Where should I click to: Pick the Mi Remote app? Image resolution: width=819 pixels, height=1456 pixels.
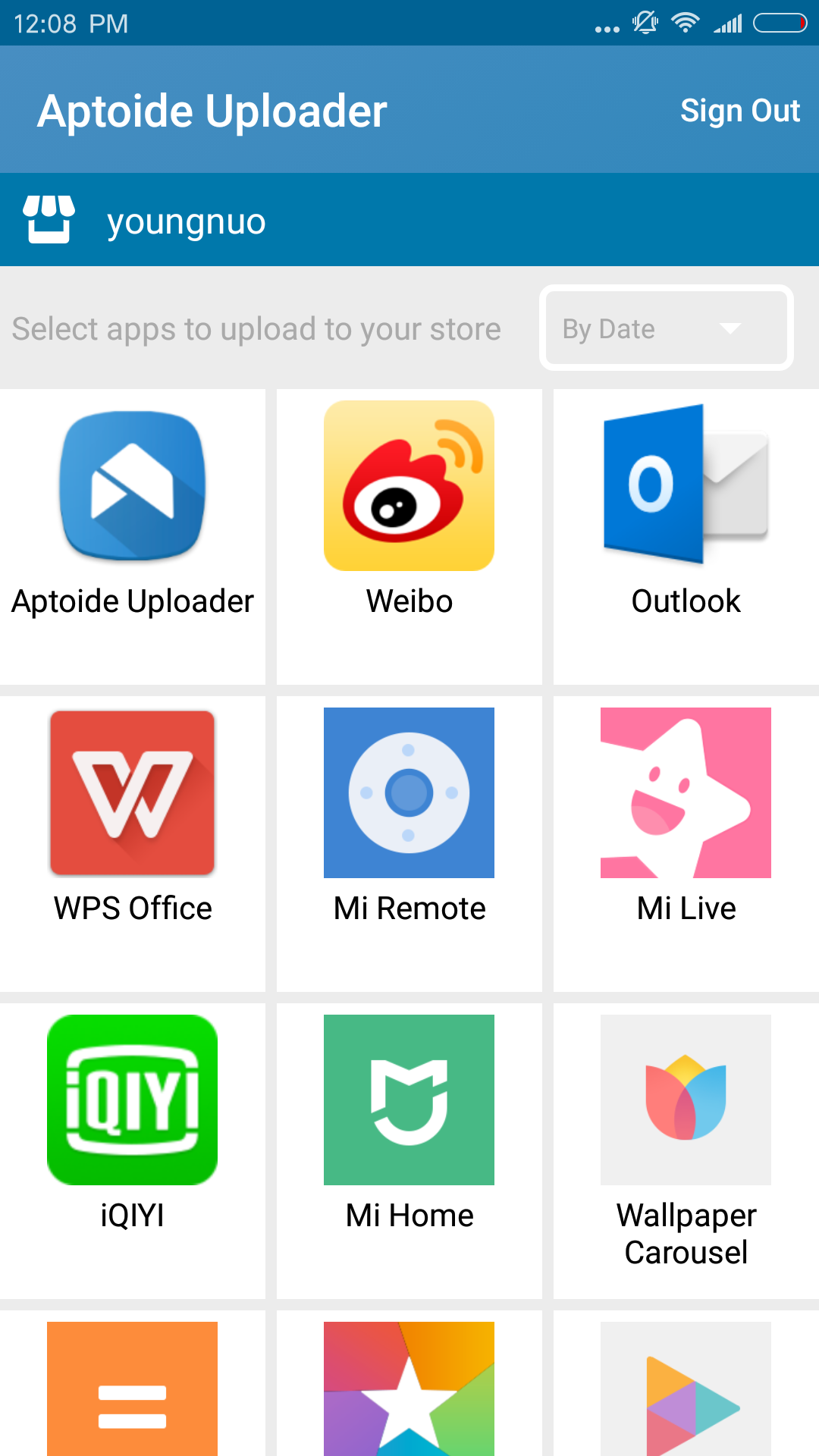pos(409,844)
